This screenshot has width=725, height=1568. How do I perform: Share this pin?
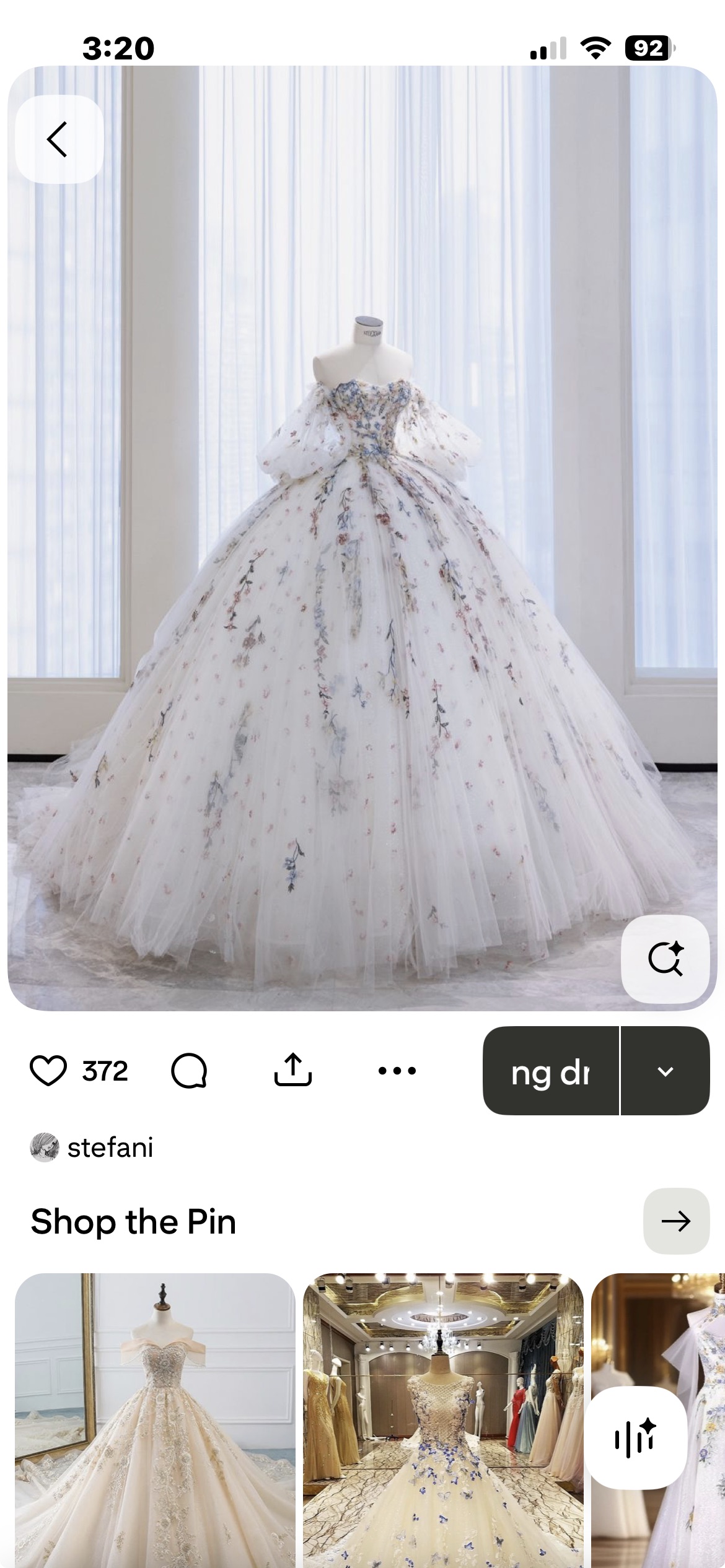292,1070
